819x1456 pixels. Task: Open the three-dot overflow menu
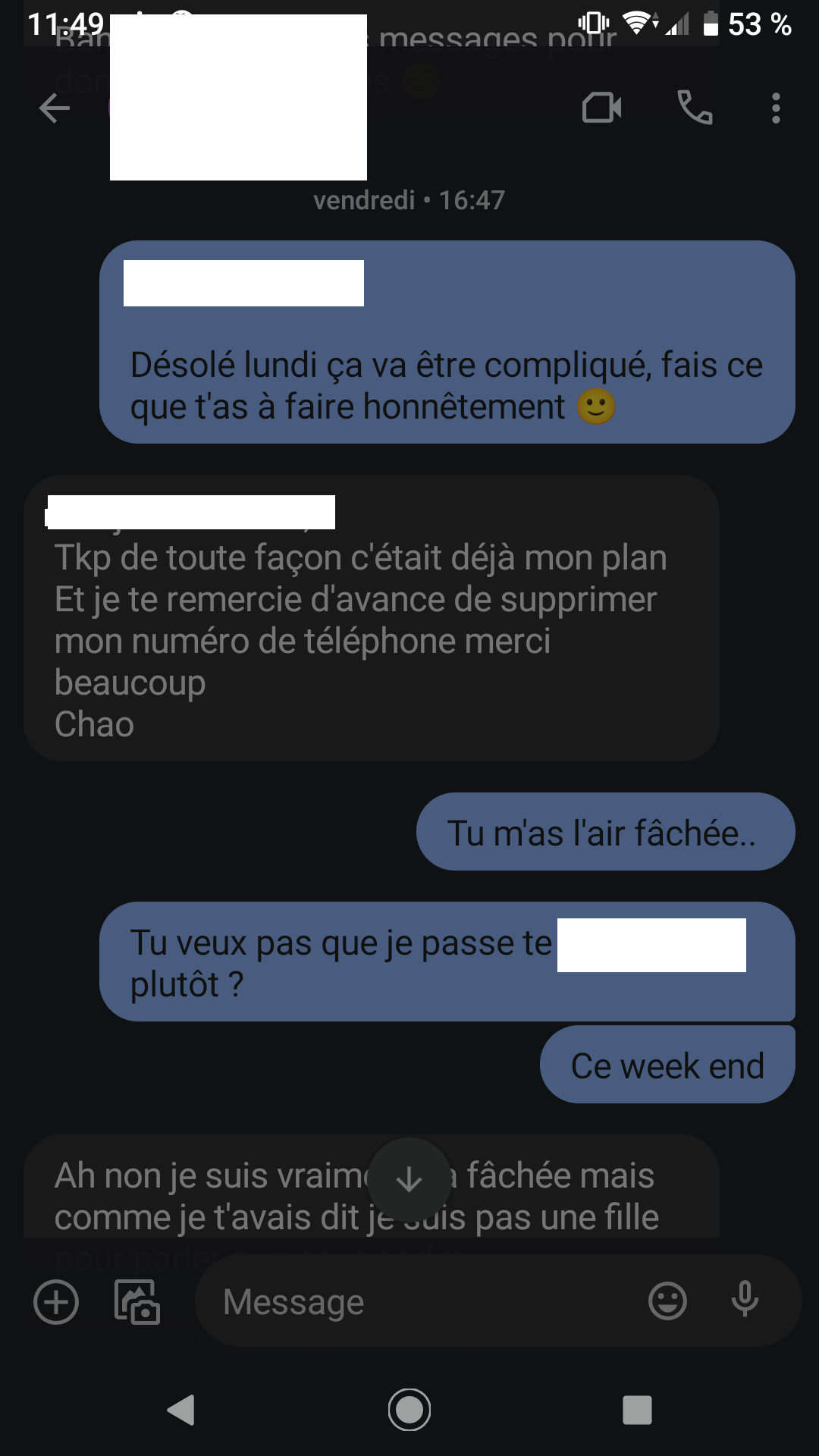(776, 108)
